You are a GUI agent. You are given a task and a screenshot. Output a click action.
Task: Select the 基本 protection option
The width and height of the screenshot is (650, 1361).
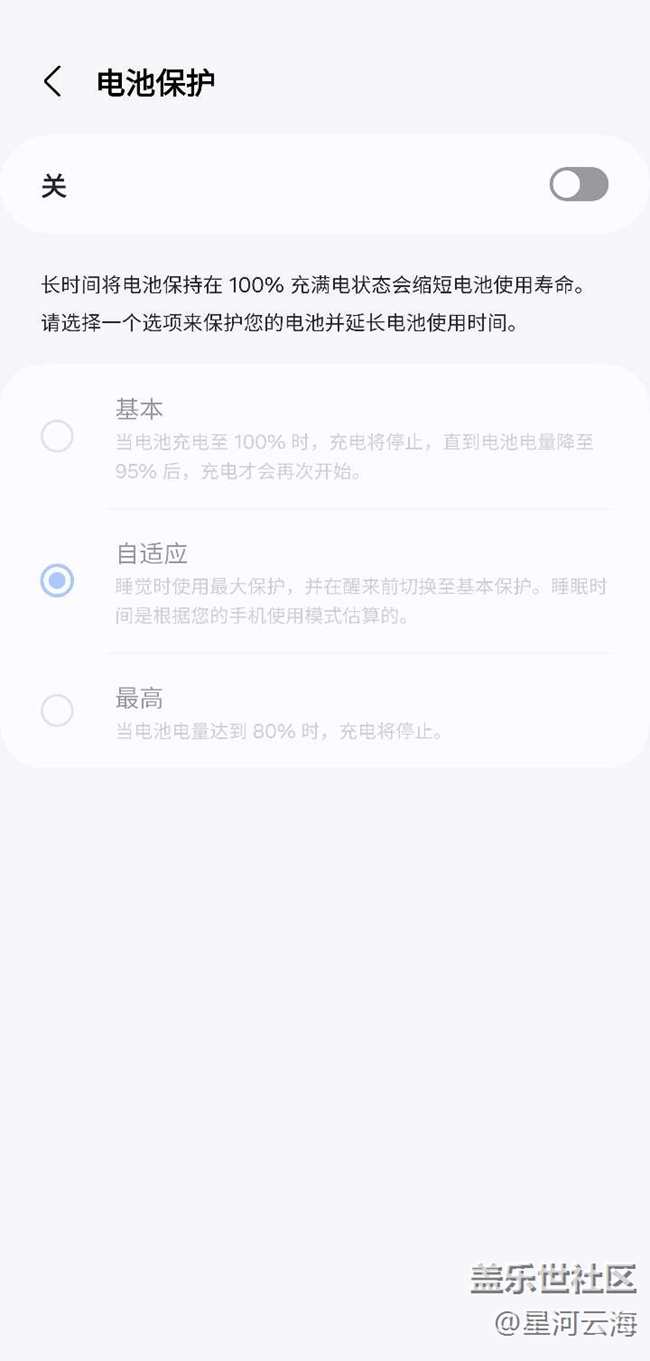(57, 436)
